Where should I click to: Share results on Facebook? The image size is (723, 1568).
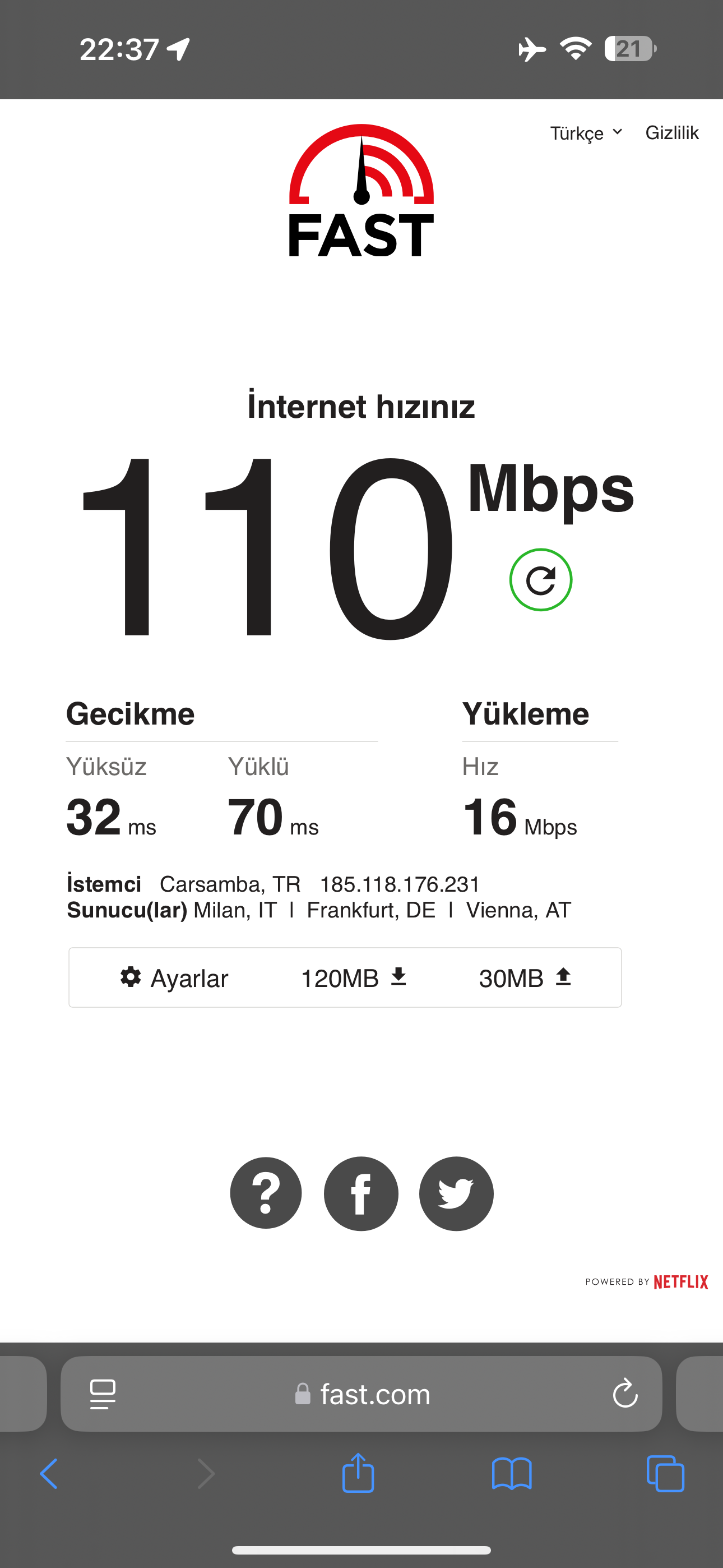click(x=361, y=1193)
